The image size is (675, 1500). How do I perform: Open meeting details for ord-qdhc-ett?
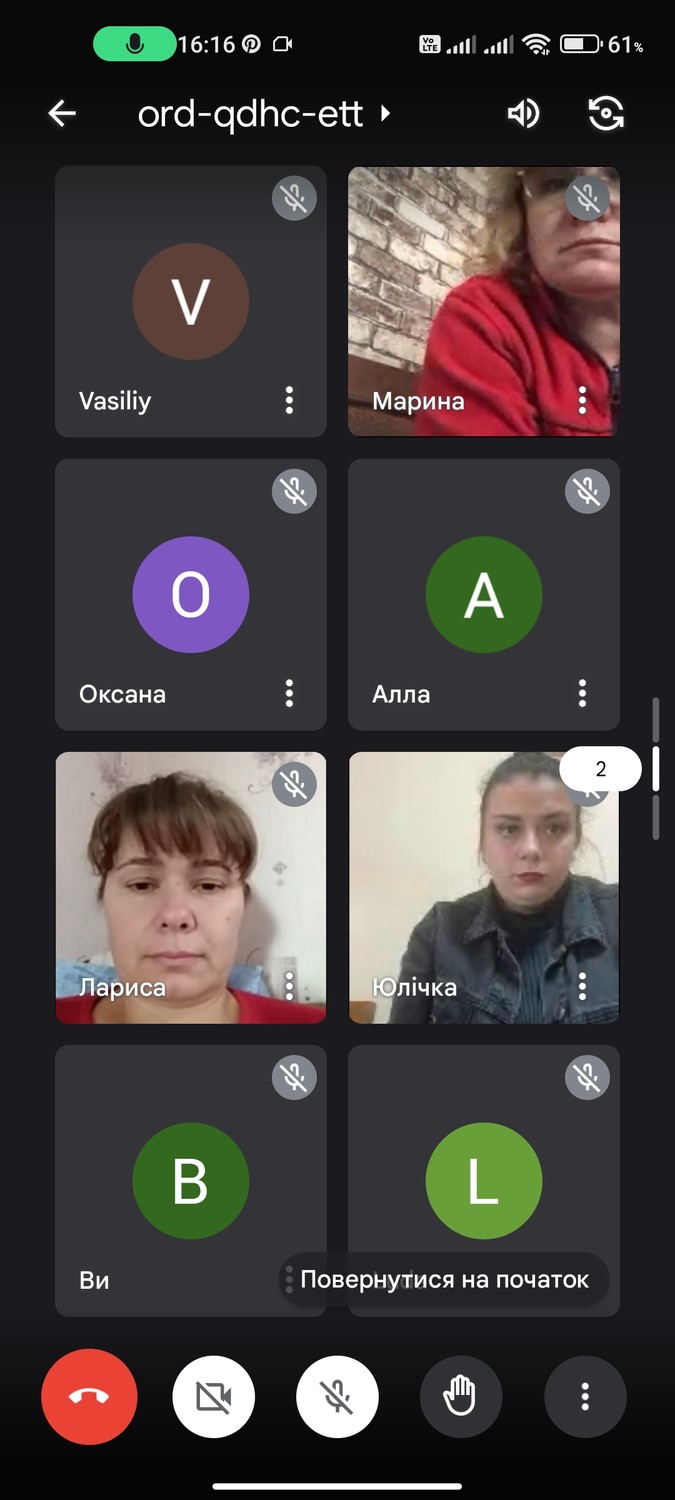[265, 114]
